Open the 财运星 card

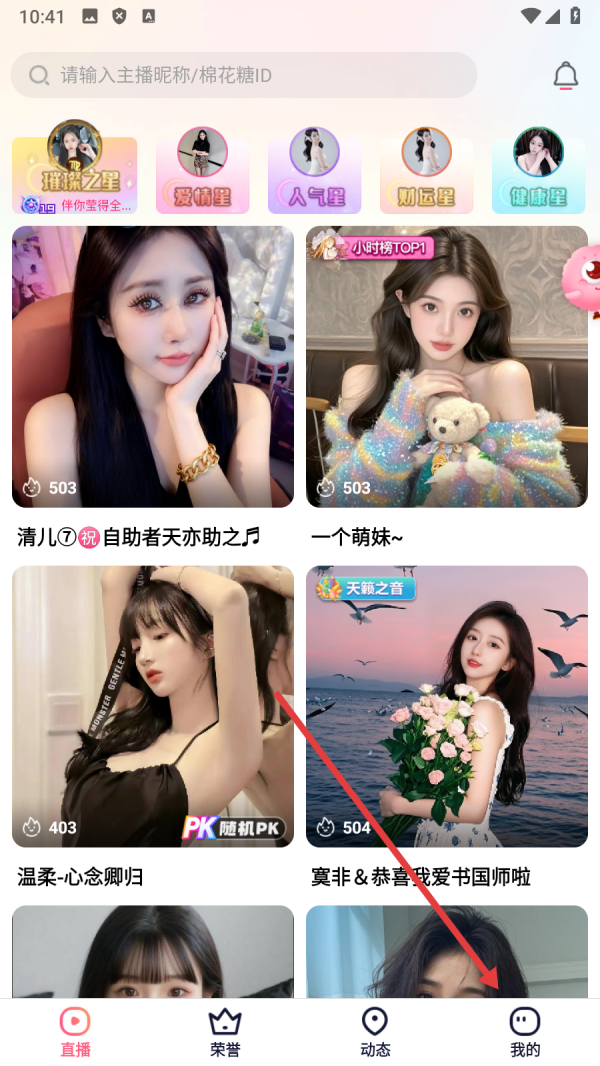coord(426,170)
